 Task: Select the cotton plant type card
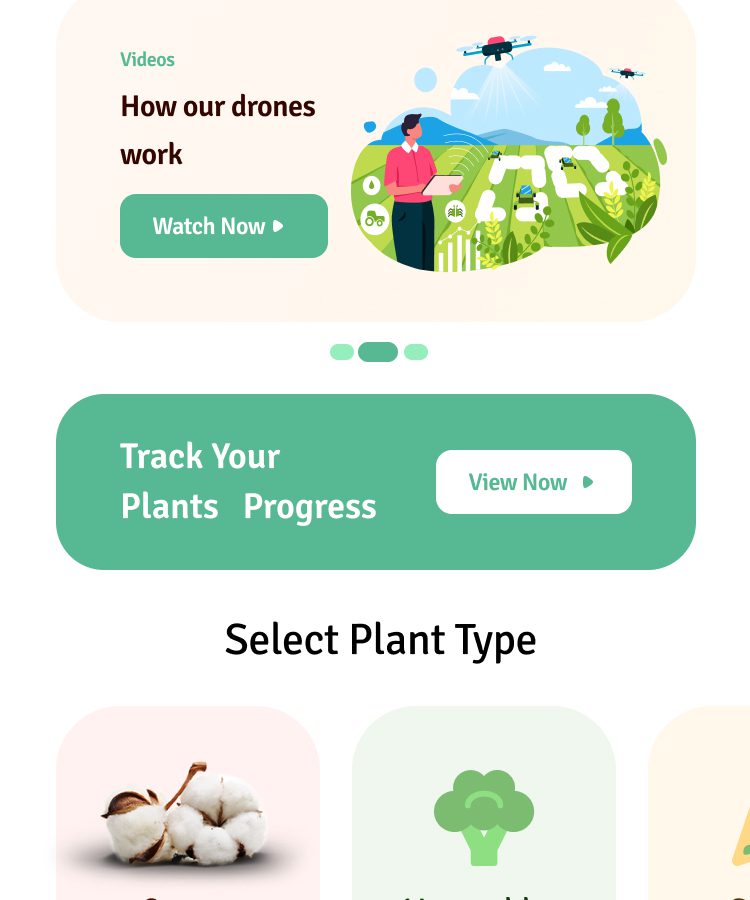click(188, 810)
